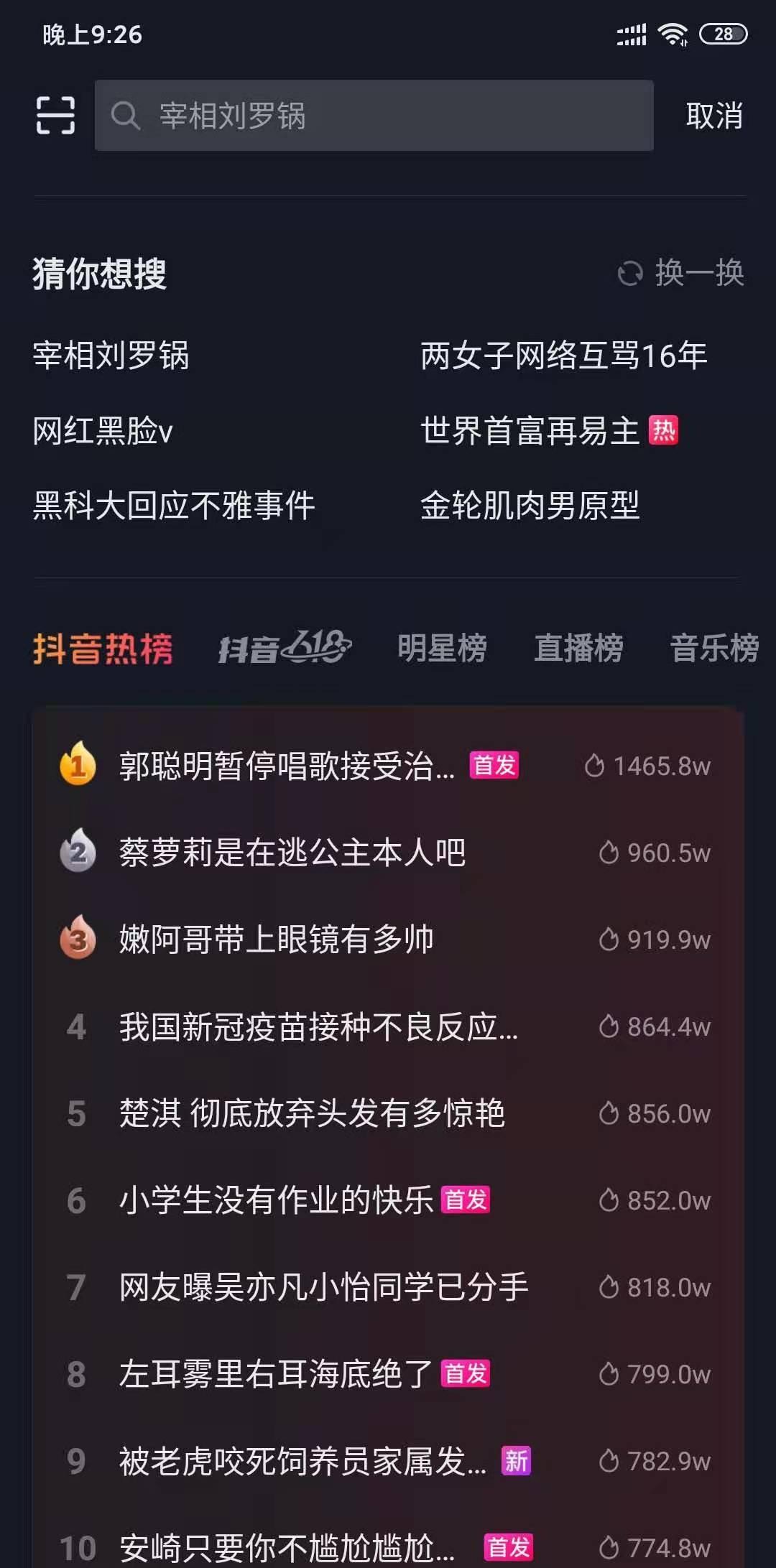Open the QR scan icon
Image resolution: width=776 pixels, height=1568 pixels.
(55, 116)
